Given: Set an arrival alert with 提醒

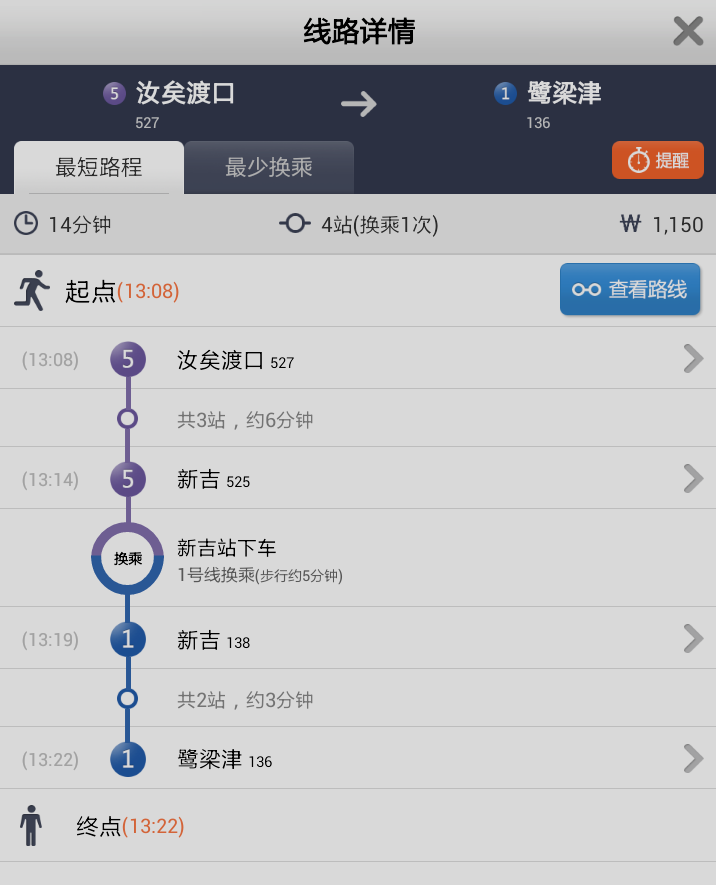Looking at the screenshot, I should [x=658, y=160].
